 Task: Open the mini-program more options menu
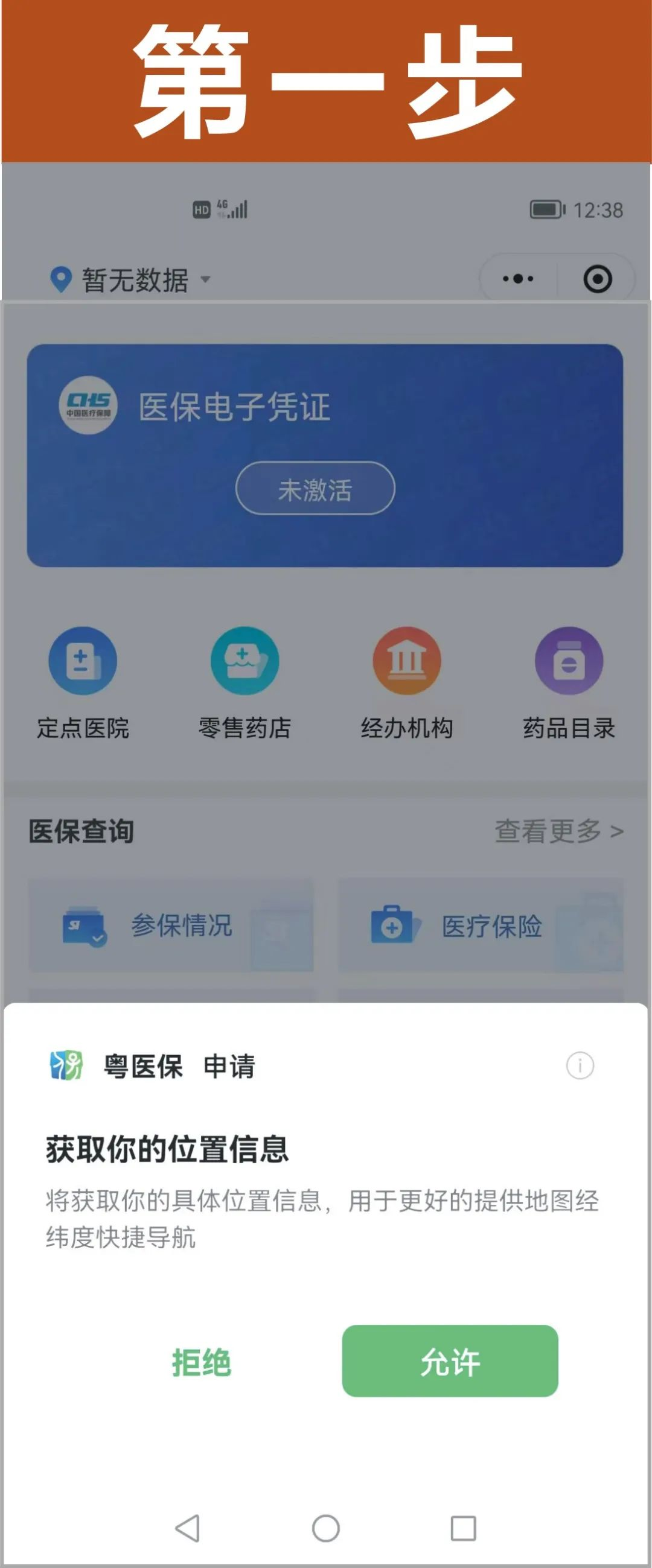(x=518, y=279)
